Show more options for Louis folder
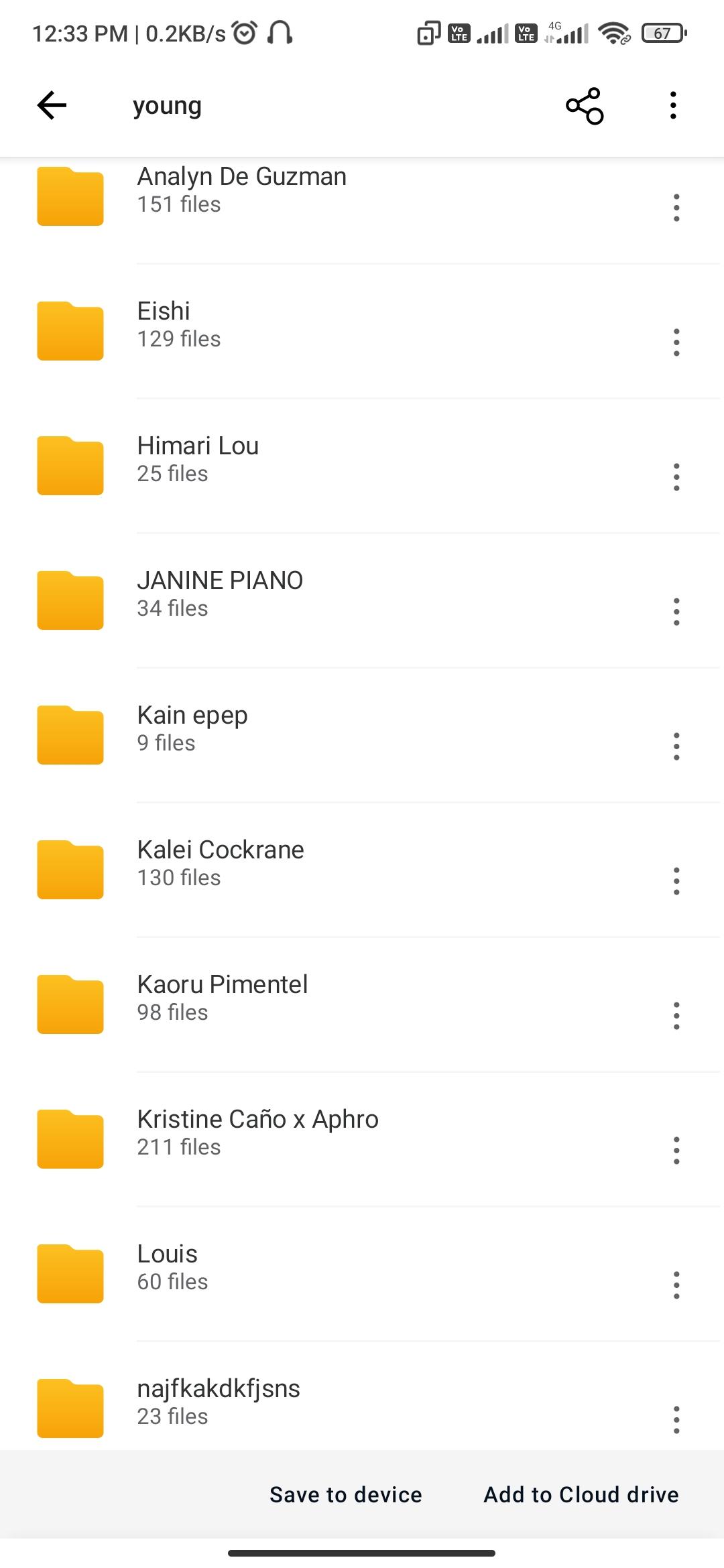The width and height of the screenshot is (724, 1568). [676, 1285]
